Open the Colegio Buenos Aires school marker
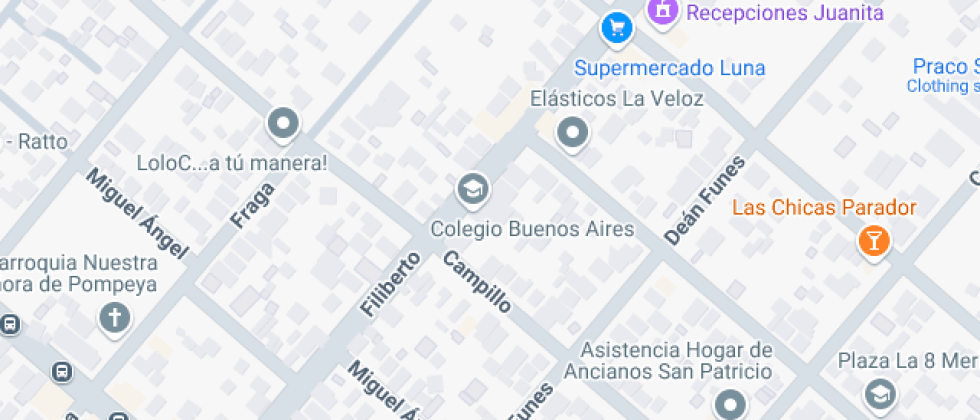Image resolution: width=980 pixels, height=420 pixels. click(x=471, y=187)
